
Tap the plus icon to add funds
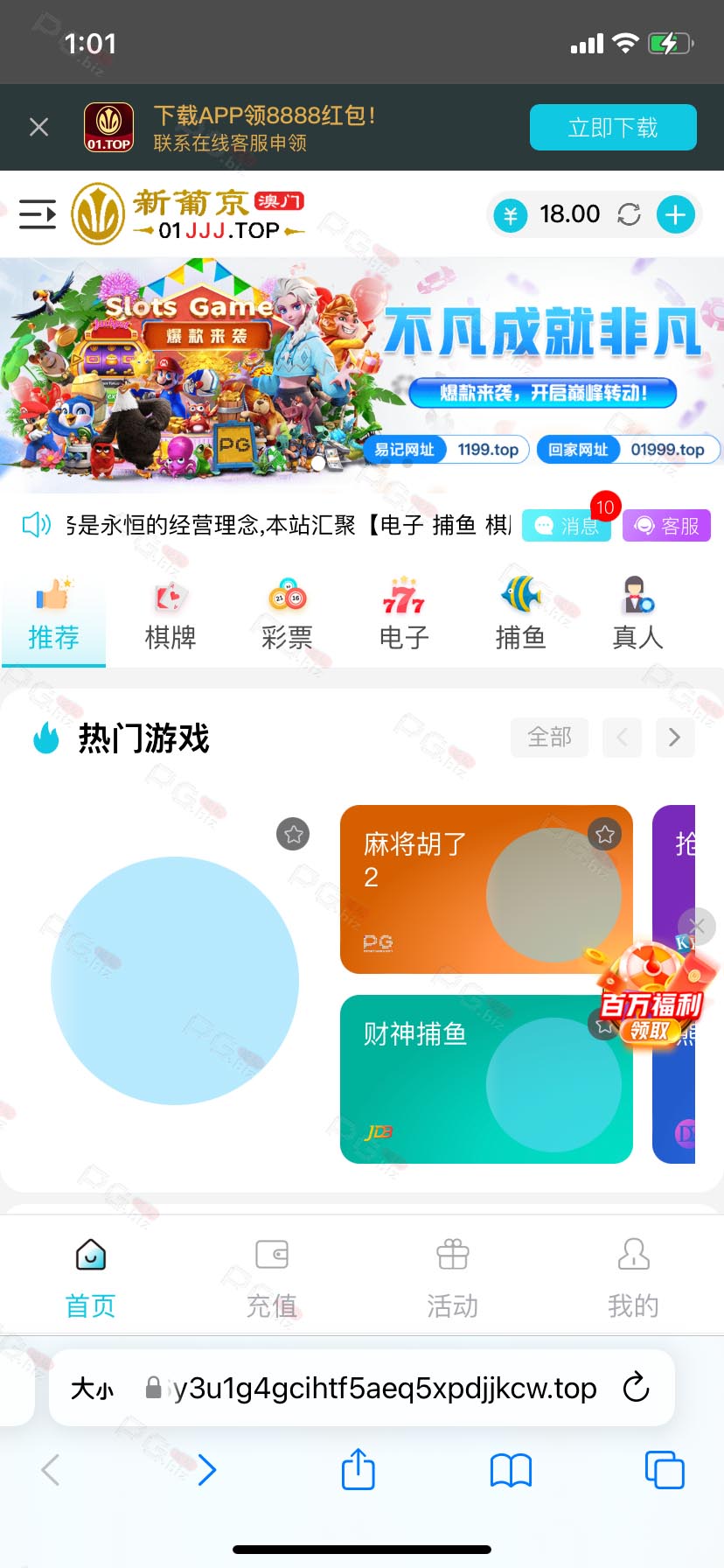coord(676,214)
